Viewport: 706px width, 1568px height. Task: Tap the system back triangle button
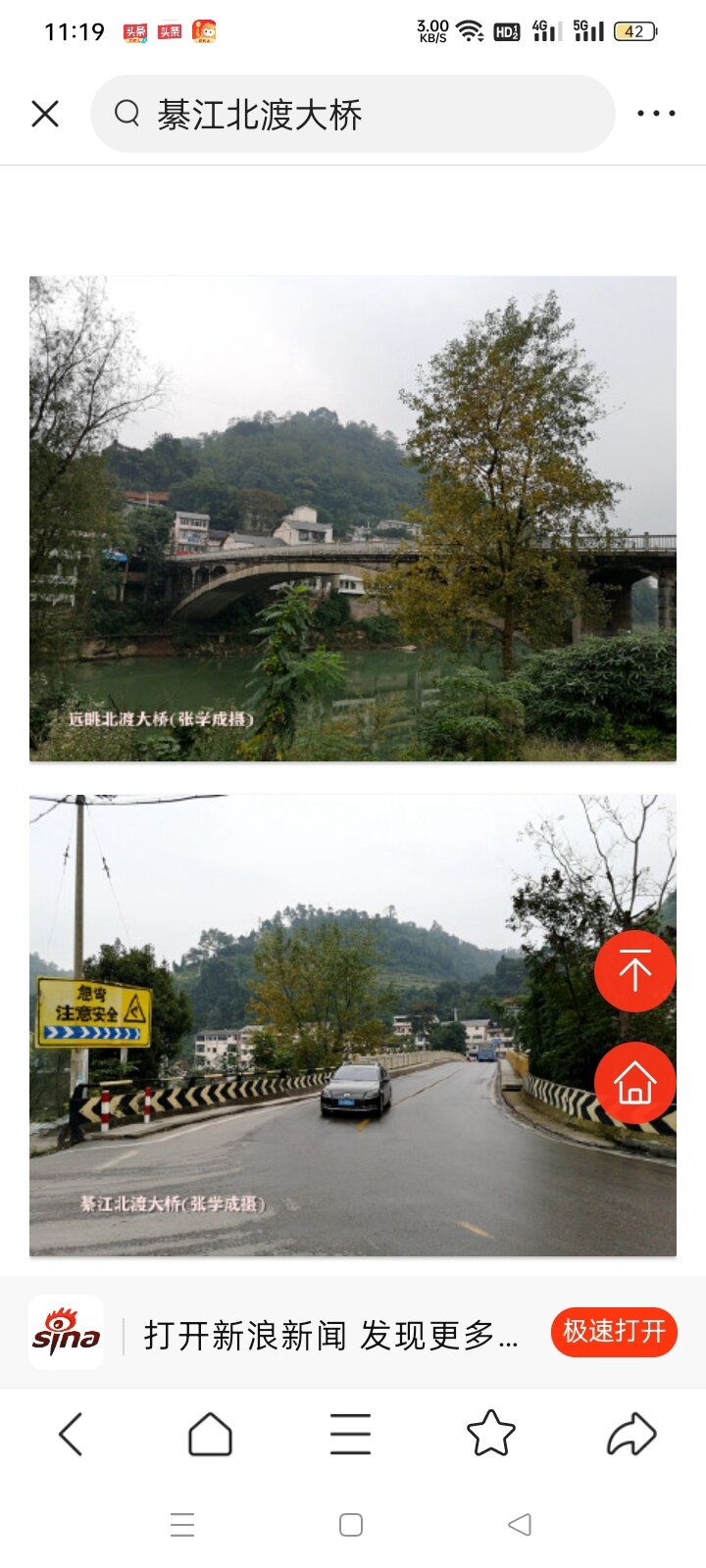[520, 1525]
